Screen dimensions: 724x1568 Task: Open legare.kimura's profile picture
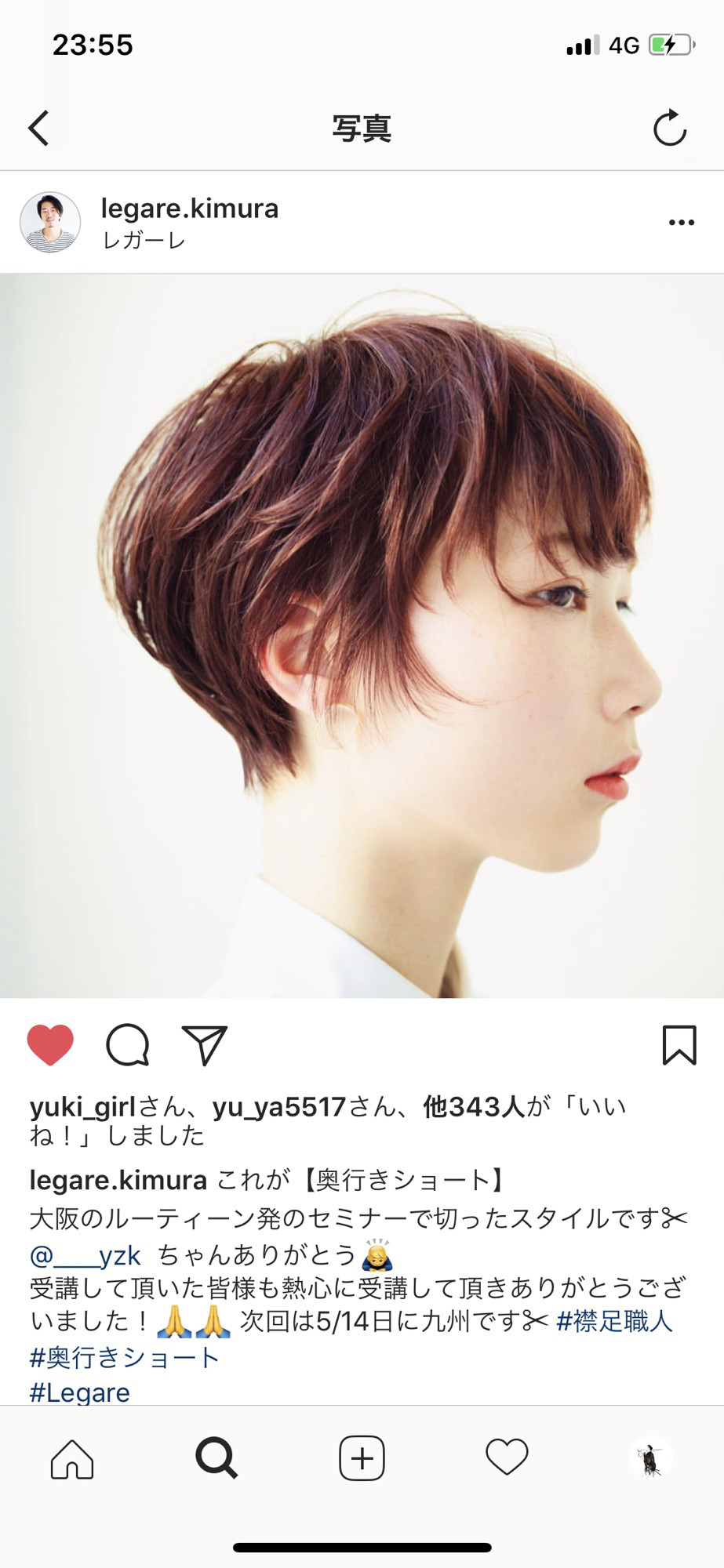coord(50,223)
